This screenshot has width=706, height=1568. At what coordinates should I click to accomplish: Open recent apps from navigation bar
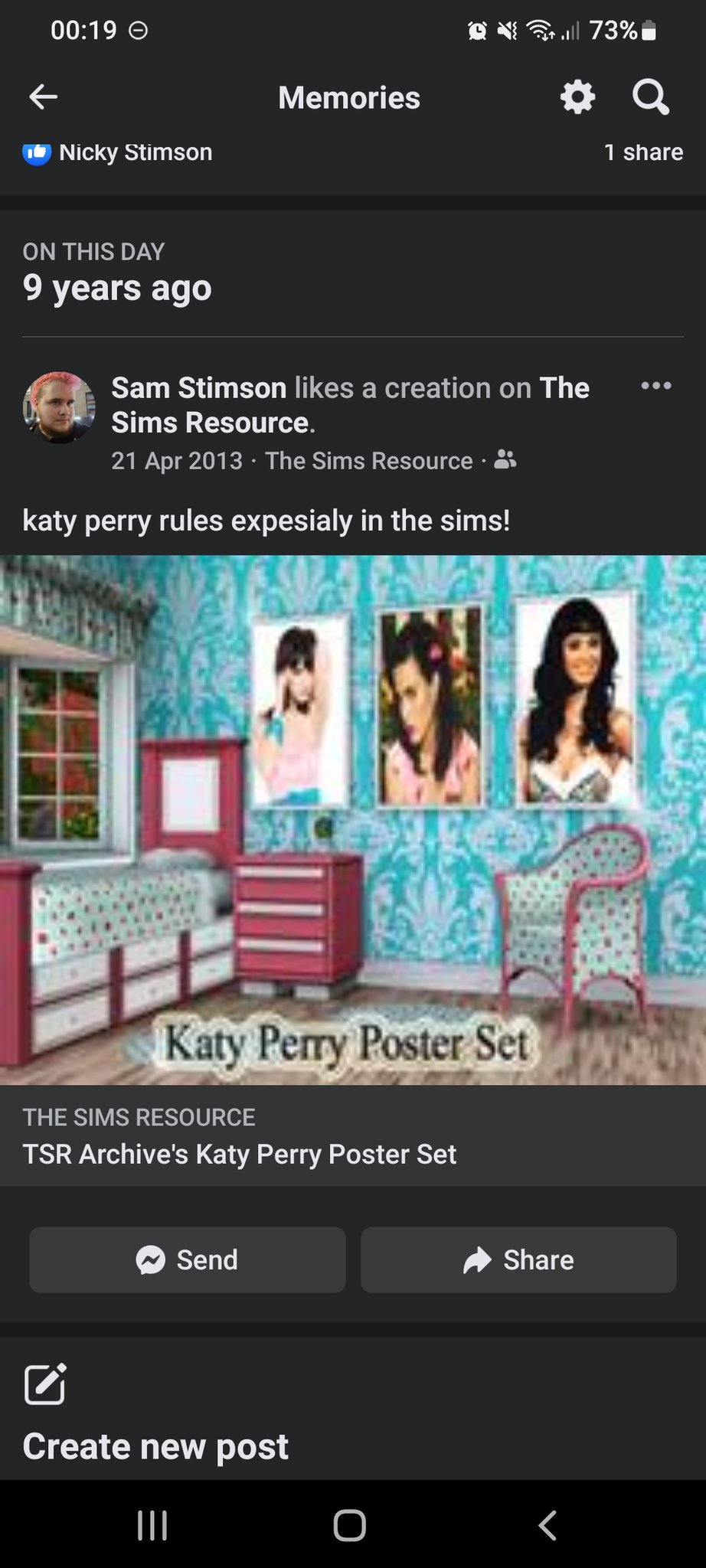pos(152,1525)
